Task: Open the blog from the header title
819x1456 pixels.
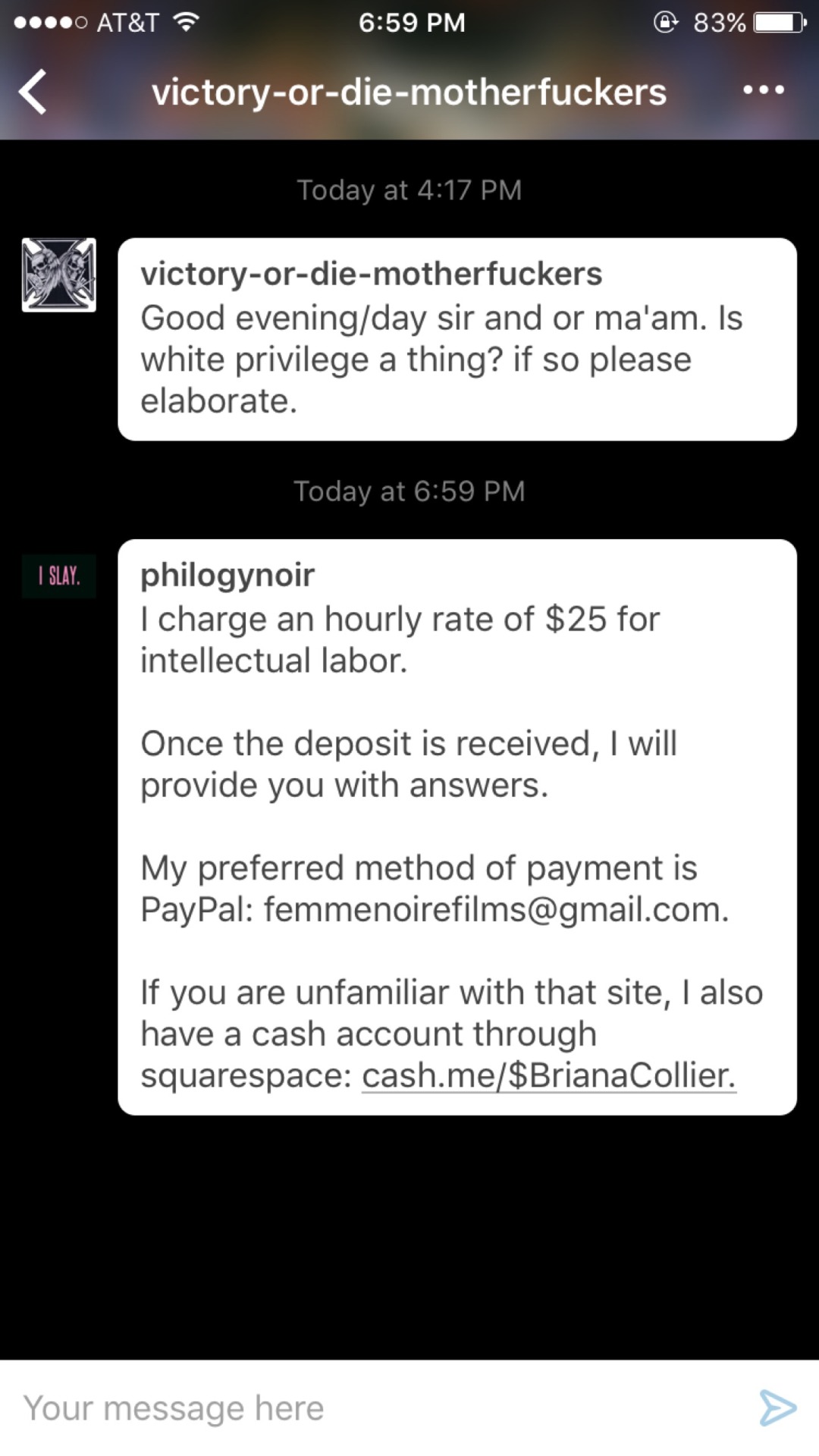Action: pyautogui.click(x=409, y=93)
